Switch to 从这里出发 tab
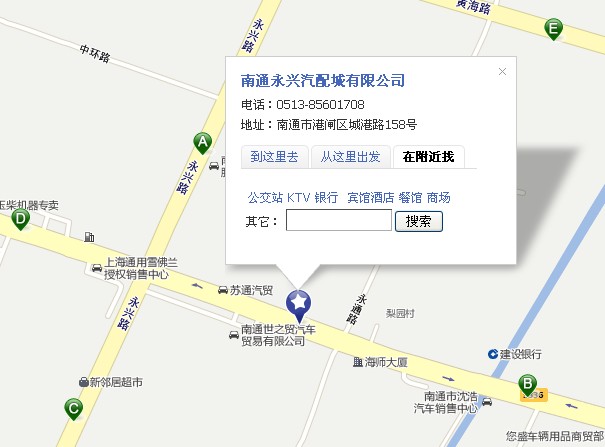The image size is (605, 447). [349, 157]
